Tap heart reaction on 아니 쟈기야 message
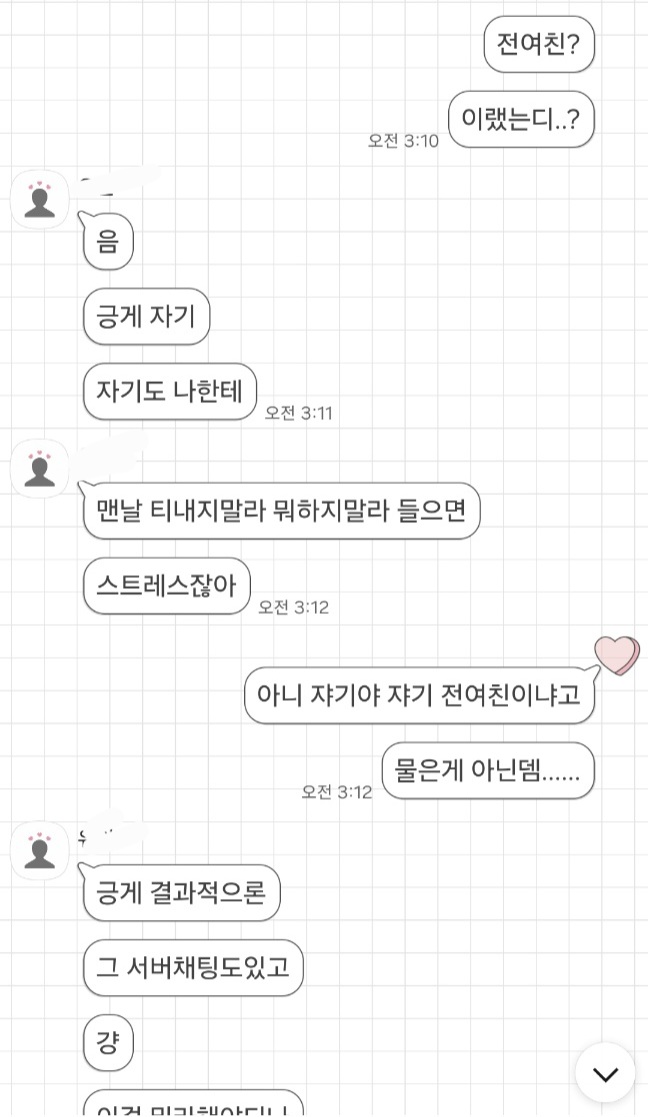The image size is (648, 1117). click(616, 655)
